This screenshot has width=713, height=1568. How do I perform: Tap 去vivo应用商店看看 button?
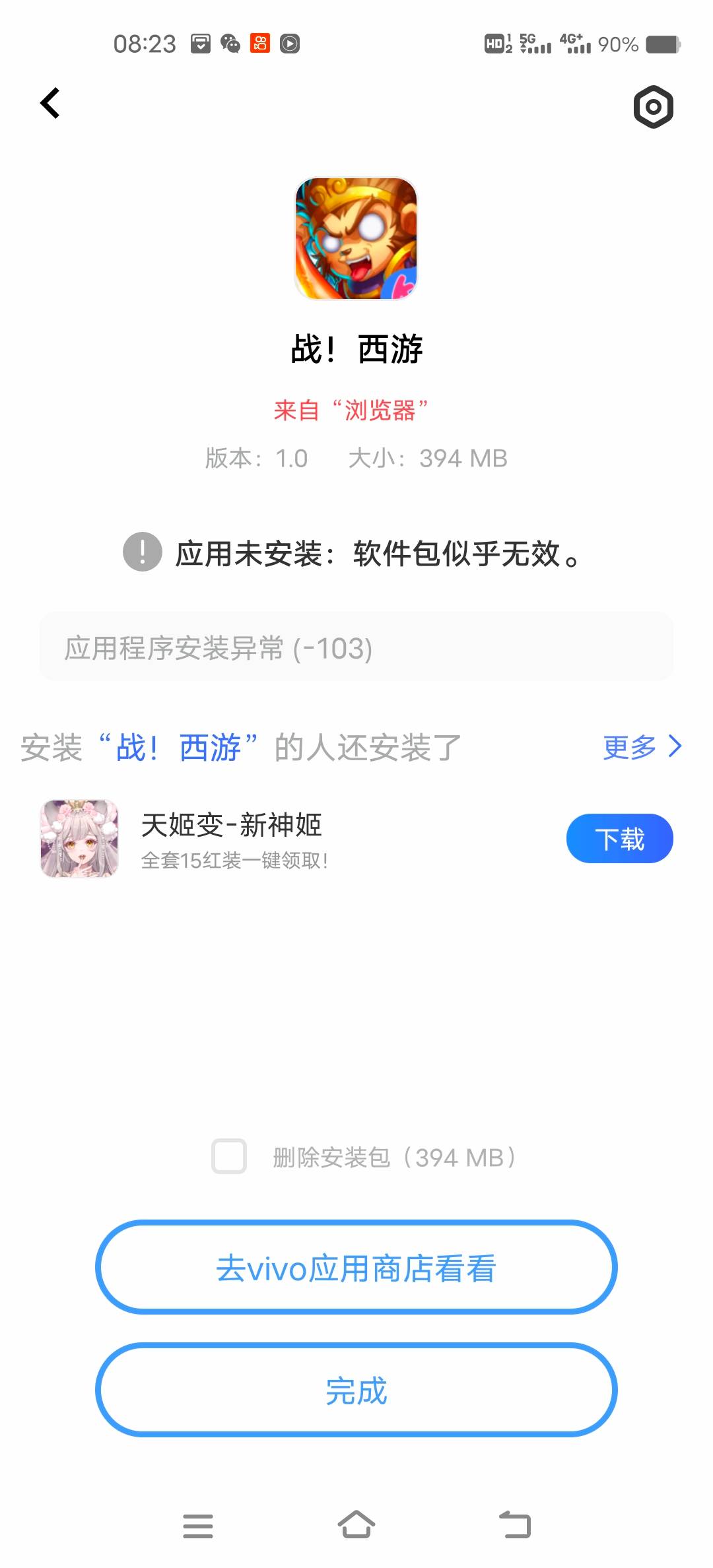pos(356,1268)
